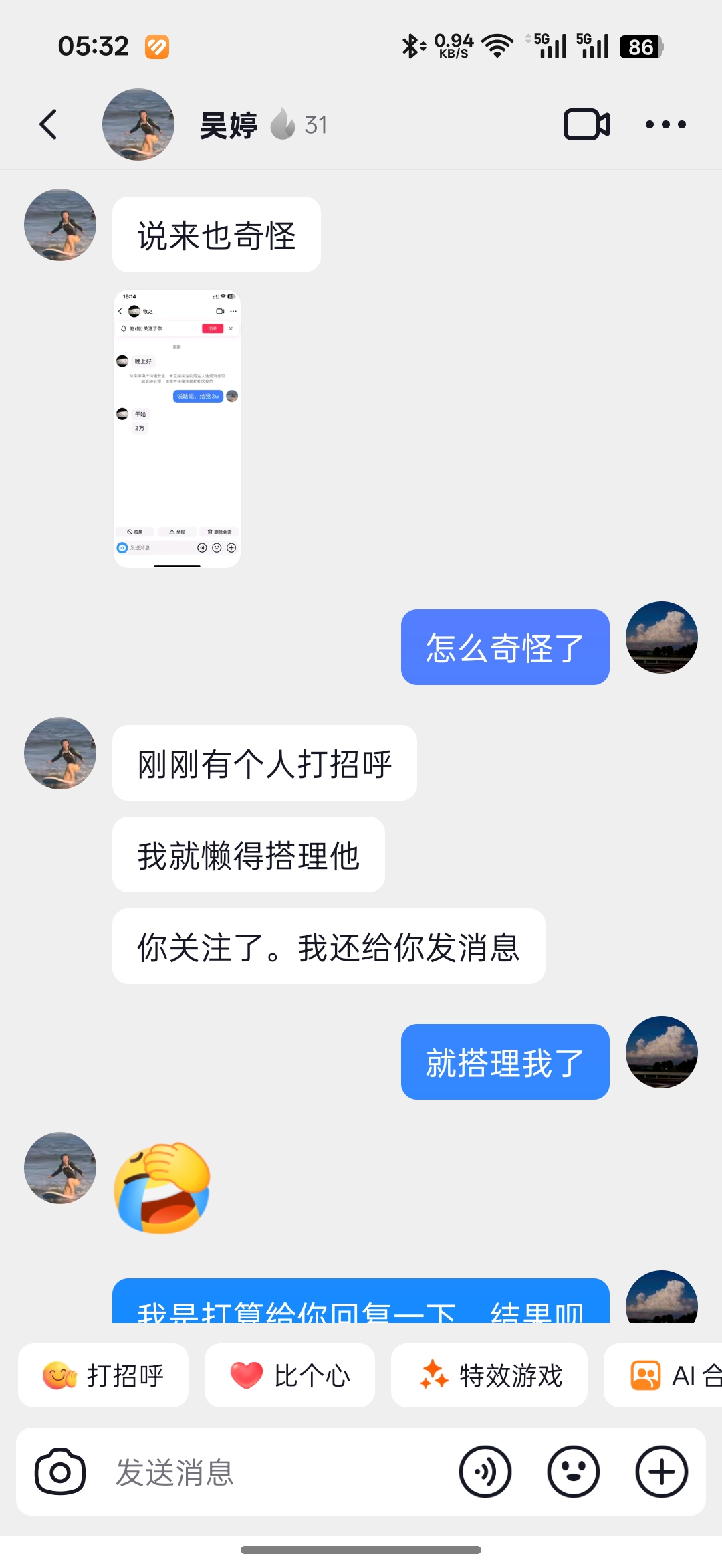Tap the 打招呼 quick action chip
This screenshot has height=1568, width=722.
(104, 1375)
